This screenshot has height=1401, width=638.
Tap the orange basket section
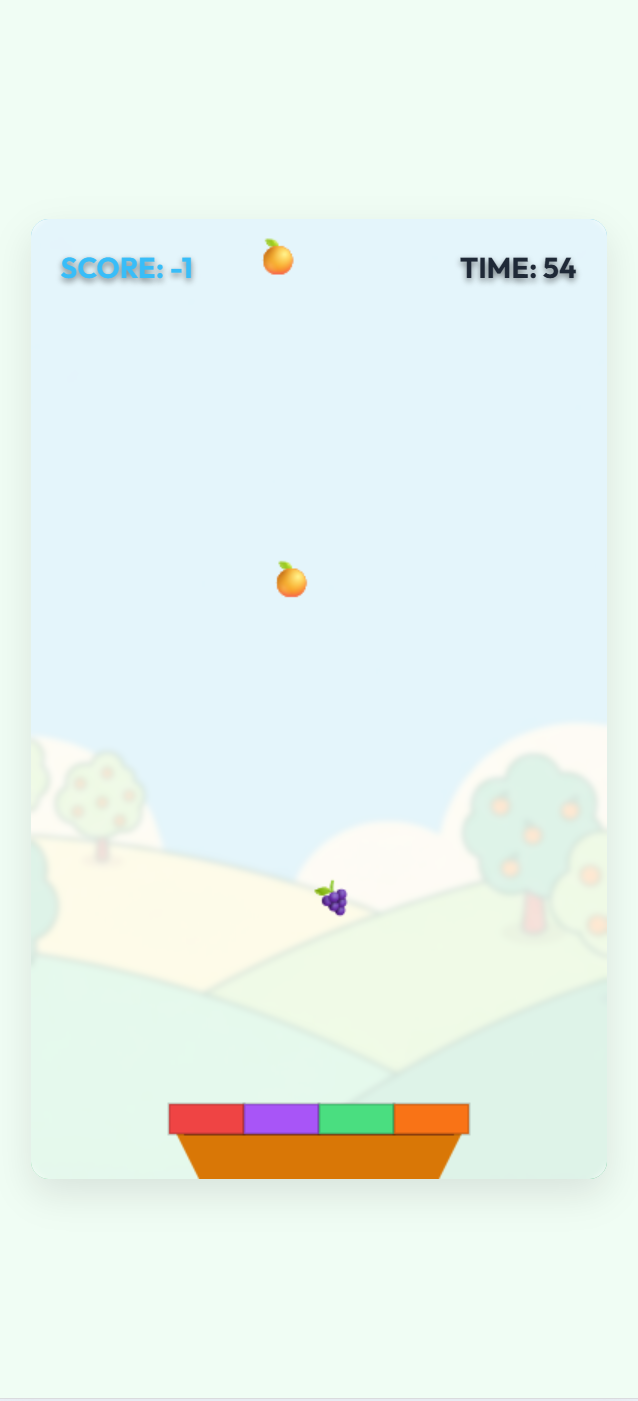coord(431,1118)
